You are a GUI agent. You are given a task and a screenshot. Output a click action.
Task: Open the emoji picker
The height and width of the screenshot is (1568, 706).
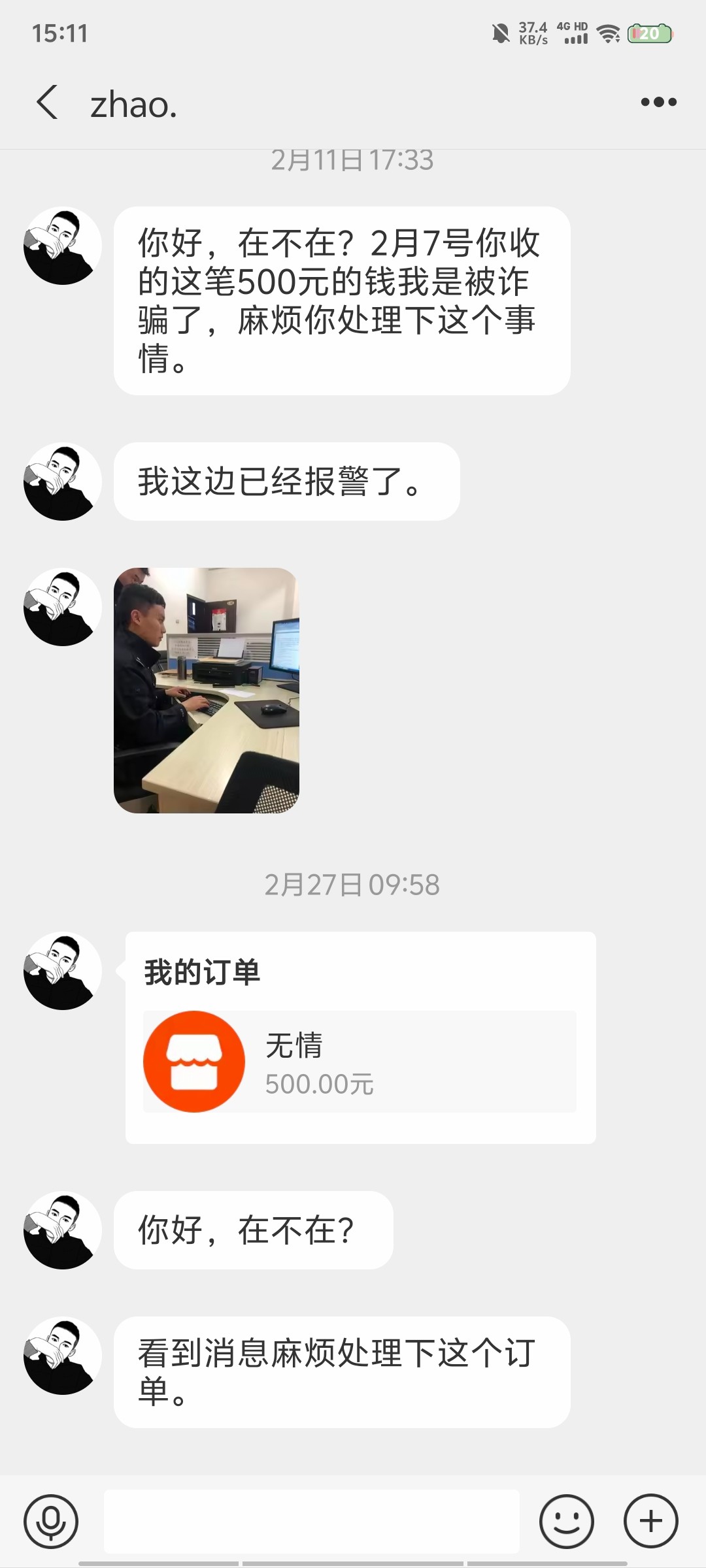[x=566, y=1521]
